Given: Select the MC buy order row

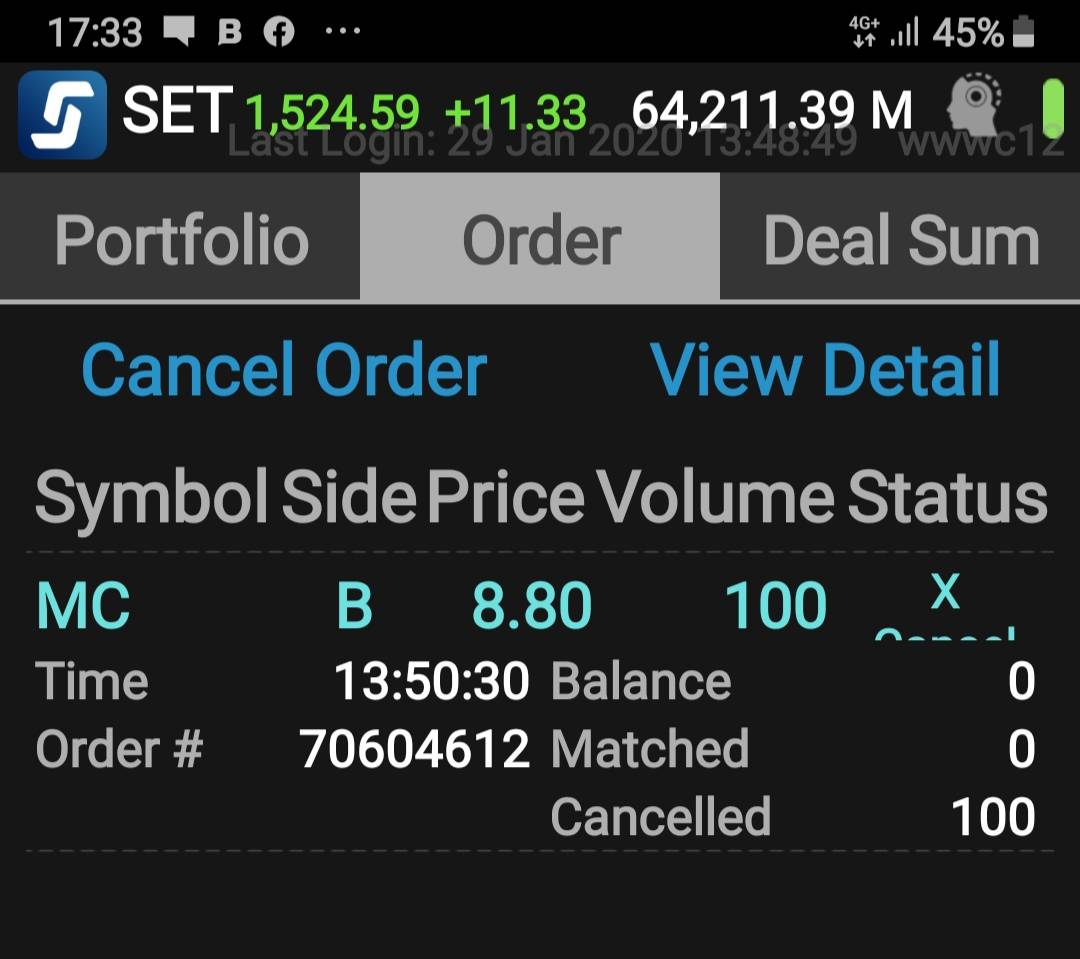Looking at the screenshot, I should click(x=430, y=607).
